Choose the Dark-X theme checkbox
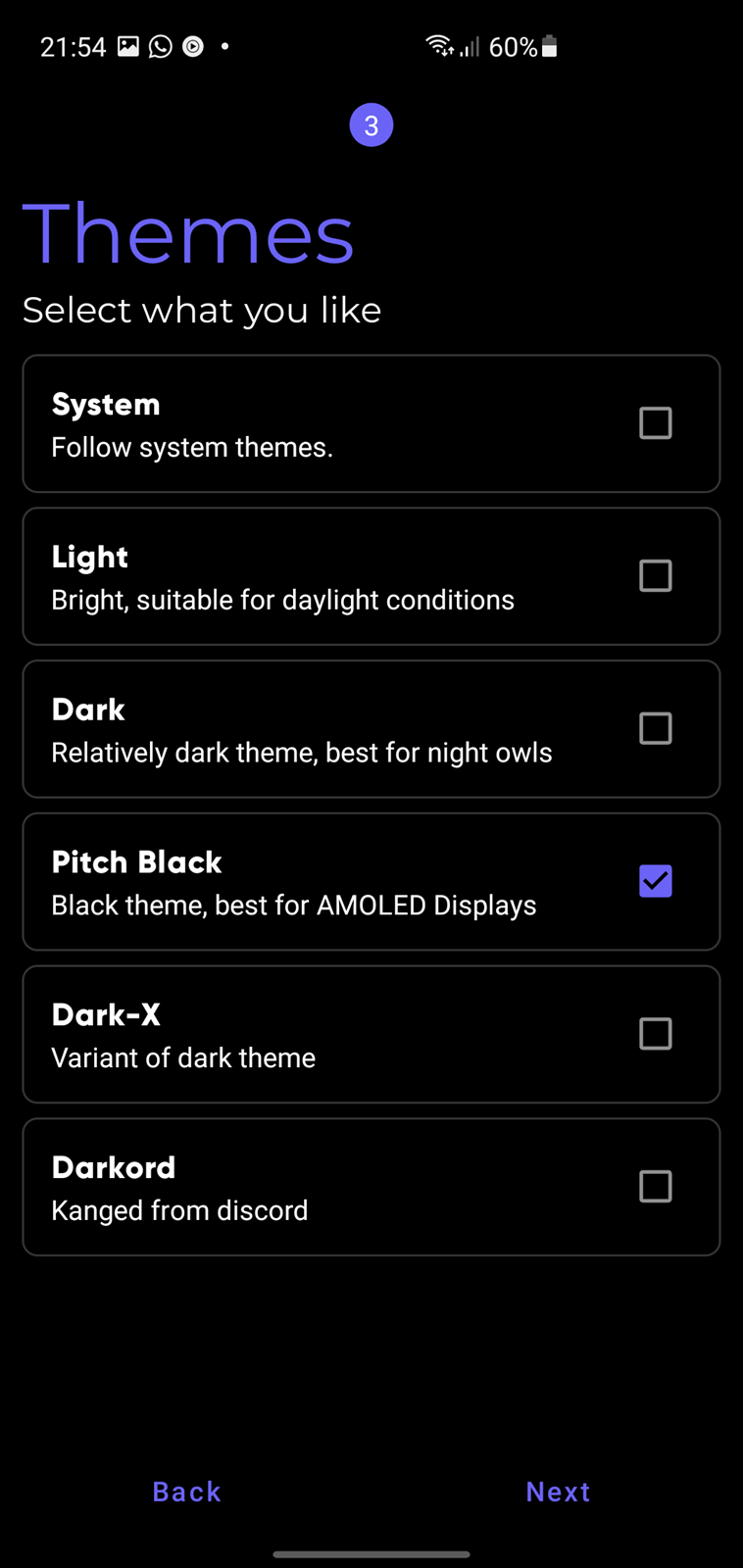The image size is (743, 1568). click(x=655, y=1034)
